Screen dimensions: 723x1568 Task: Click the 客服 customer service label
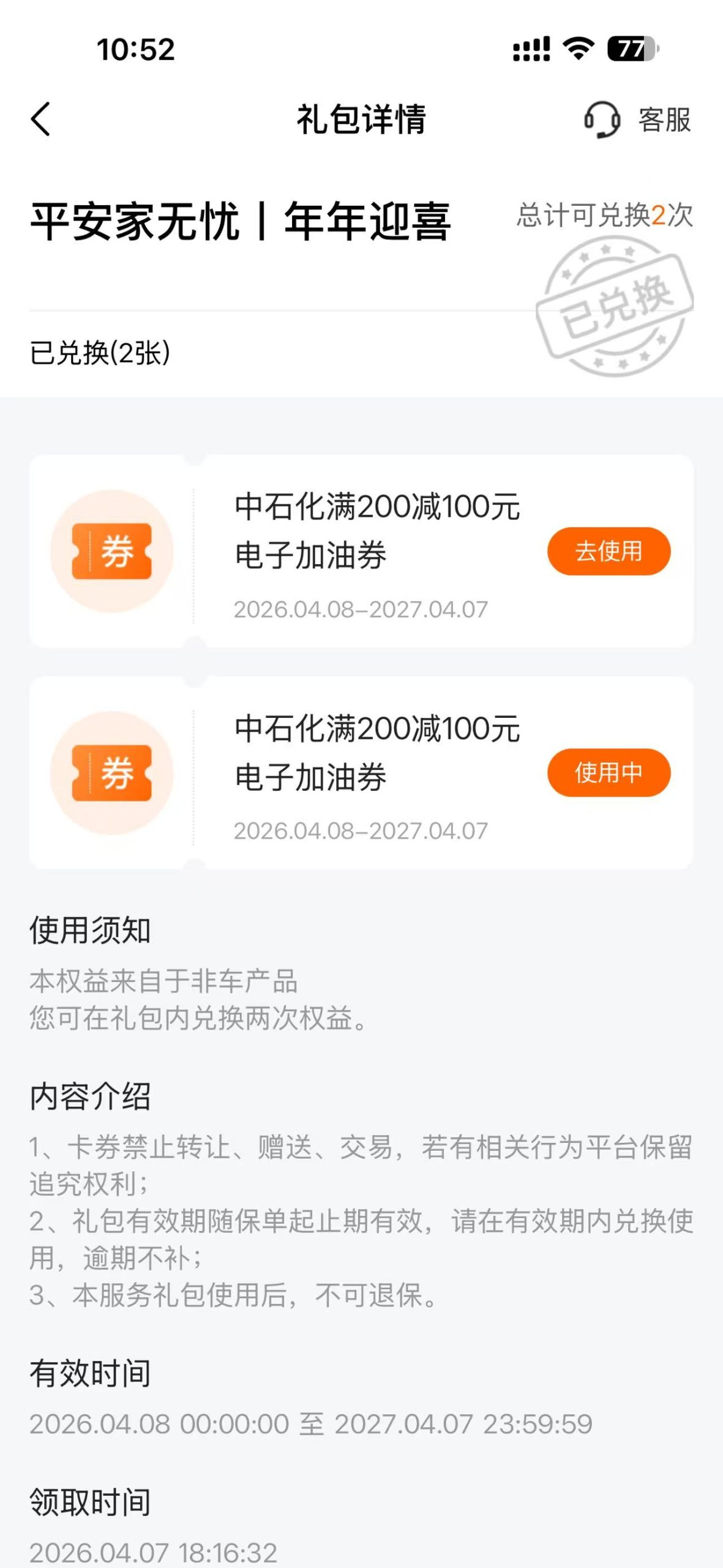pyautogui.click(x=664, y=121)
